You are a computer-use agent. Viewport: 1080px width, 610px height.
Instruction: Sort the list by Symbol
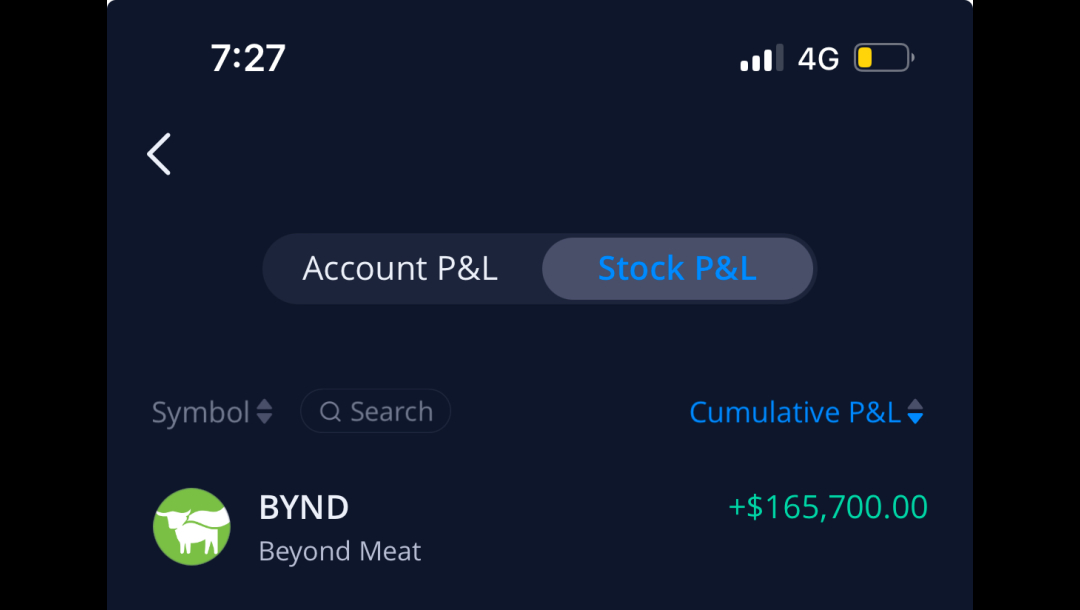coord(211,412)
